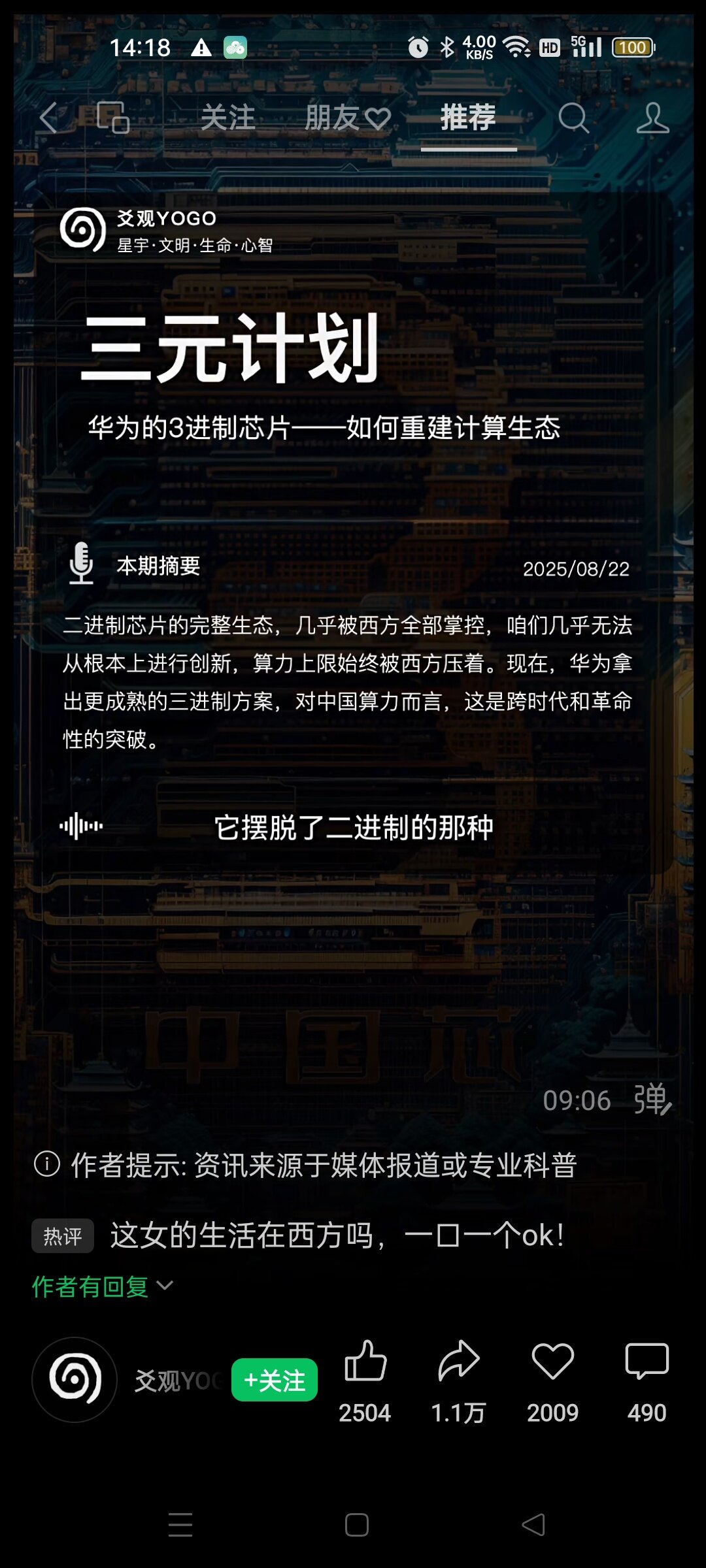
Task: Open the 弹 danmaku button
Action: [652, 1100]
